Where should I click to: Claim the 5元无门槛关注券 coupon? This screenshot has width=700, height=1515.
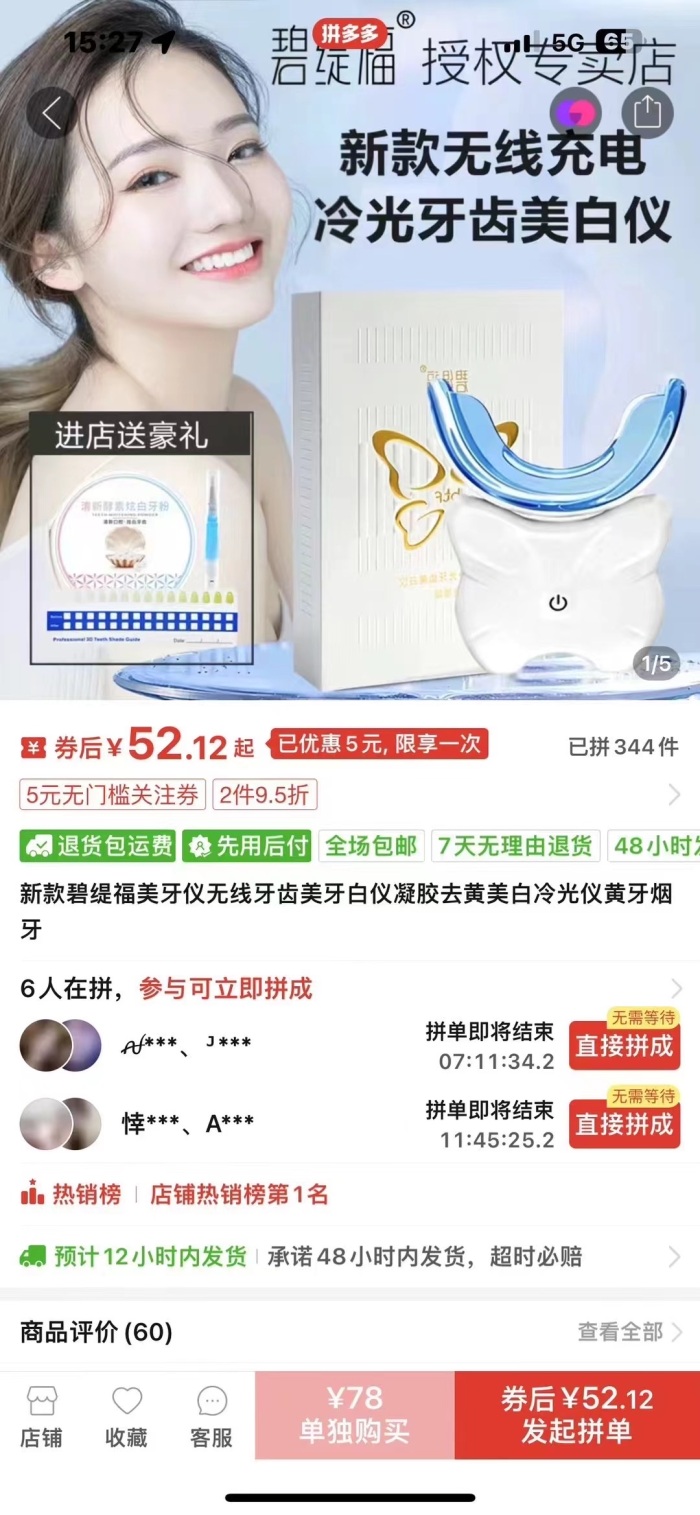pos(113,795)
